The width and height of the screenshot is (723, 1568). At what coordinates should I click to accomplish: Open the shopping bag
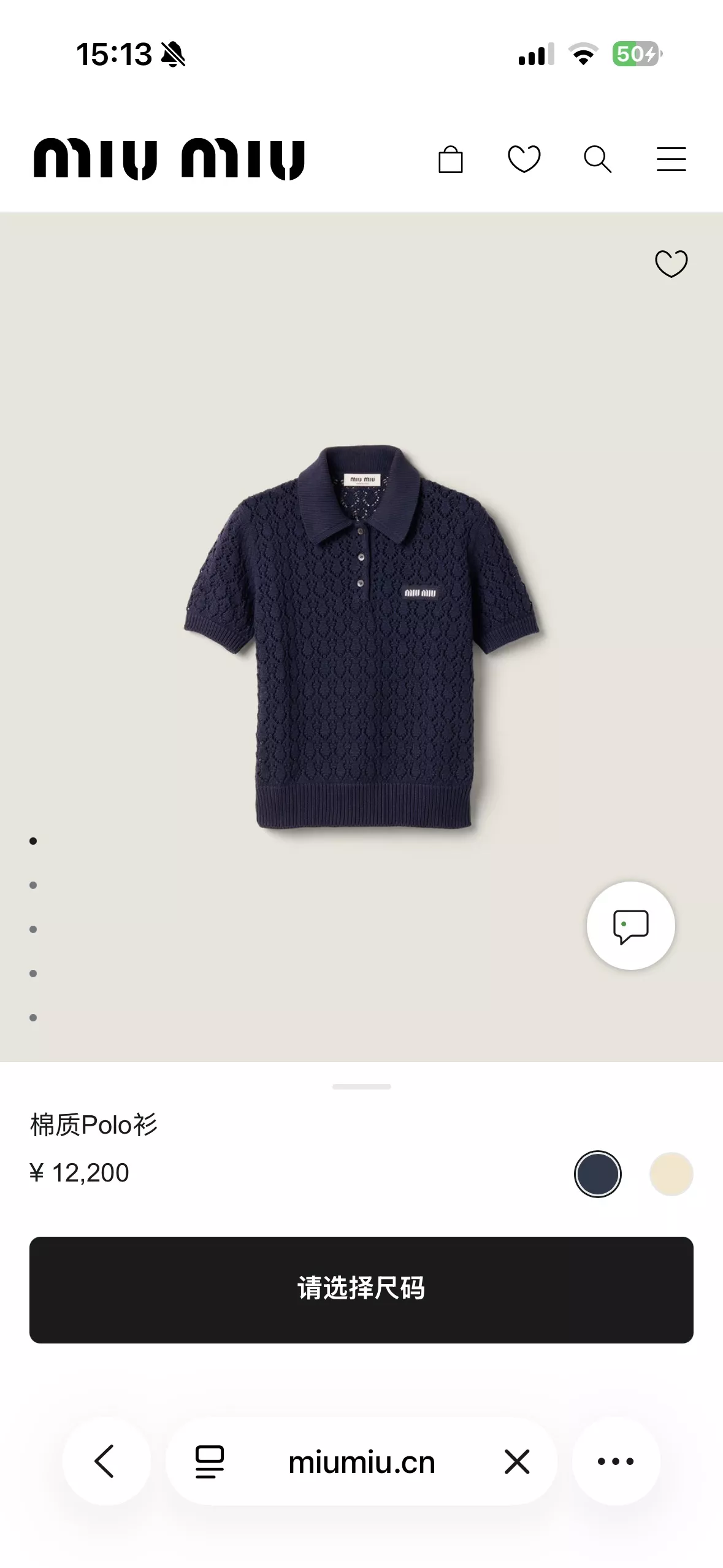pos(451,159)
